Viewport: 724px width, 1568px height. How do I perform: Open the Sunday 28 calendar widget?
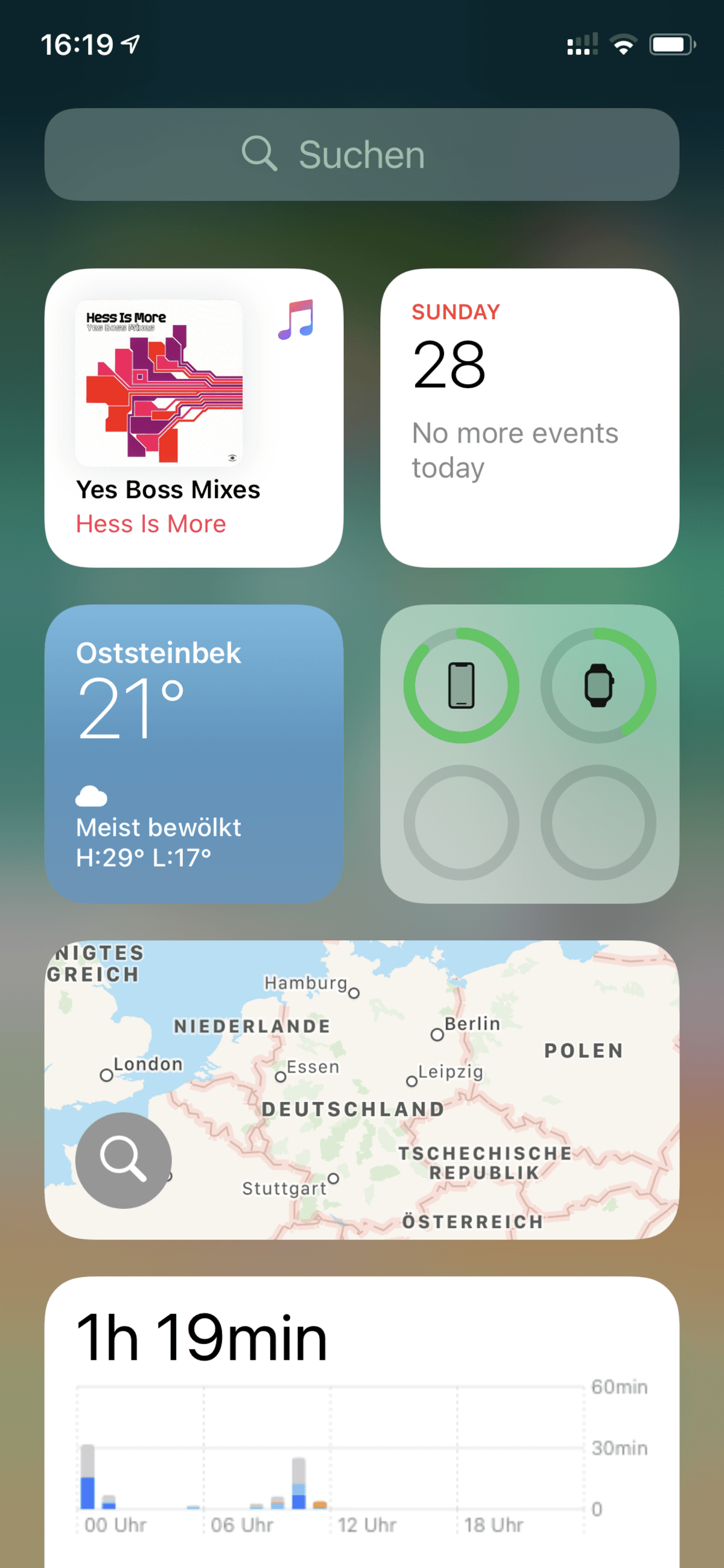point(529,418)
